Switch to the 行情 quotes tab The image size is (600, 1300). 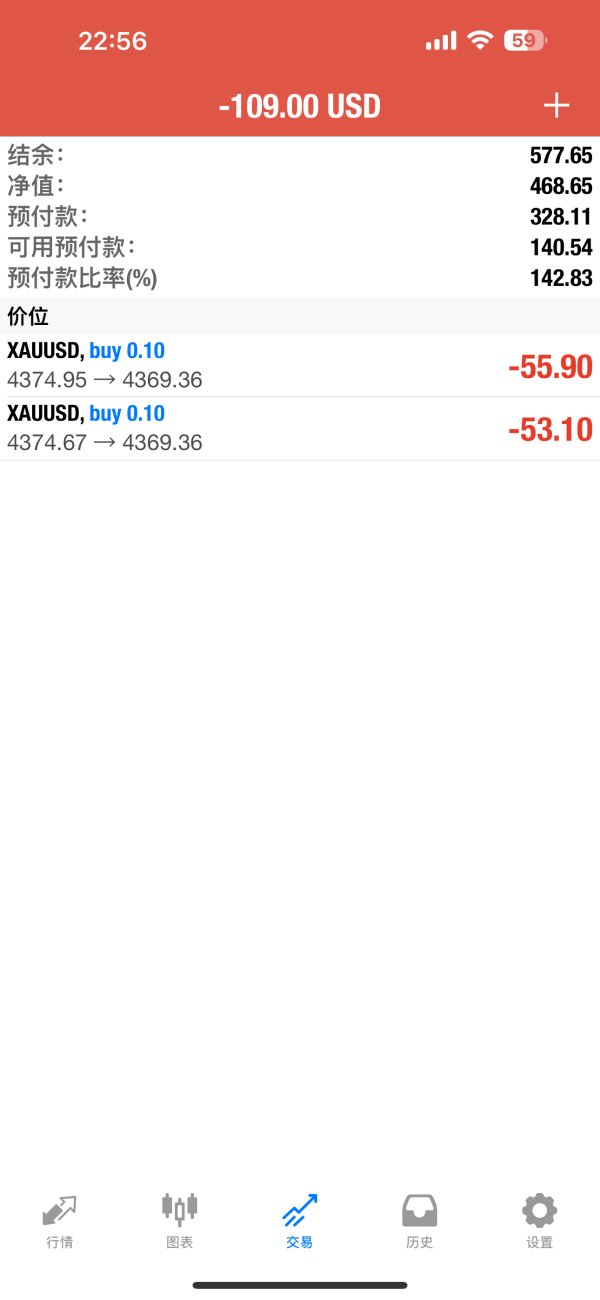pos(60,1221)
